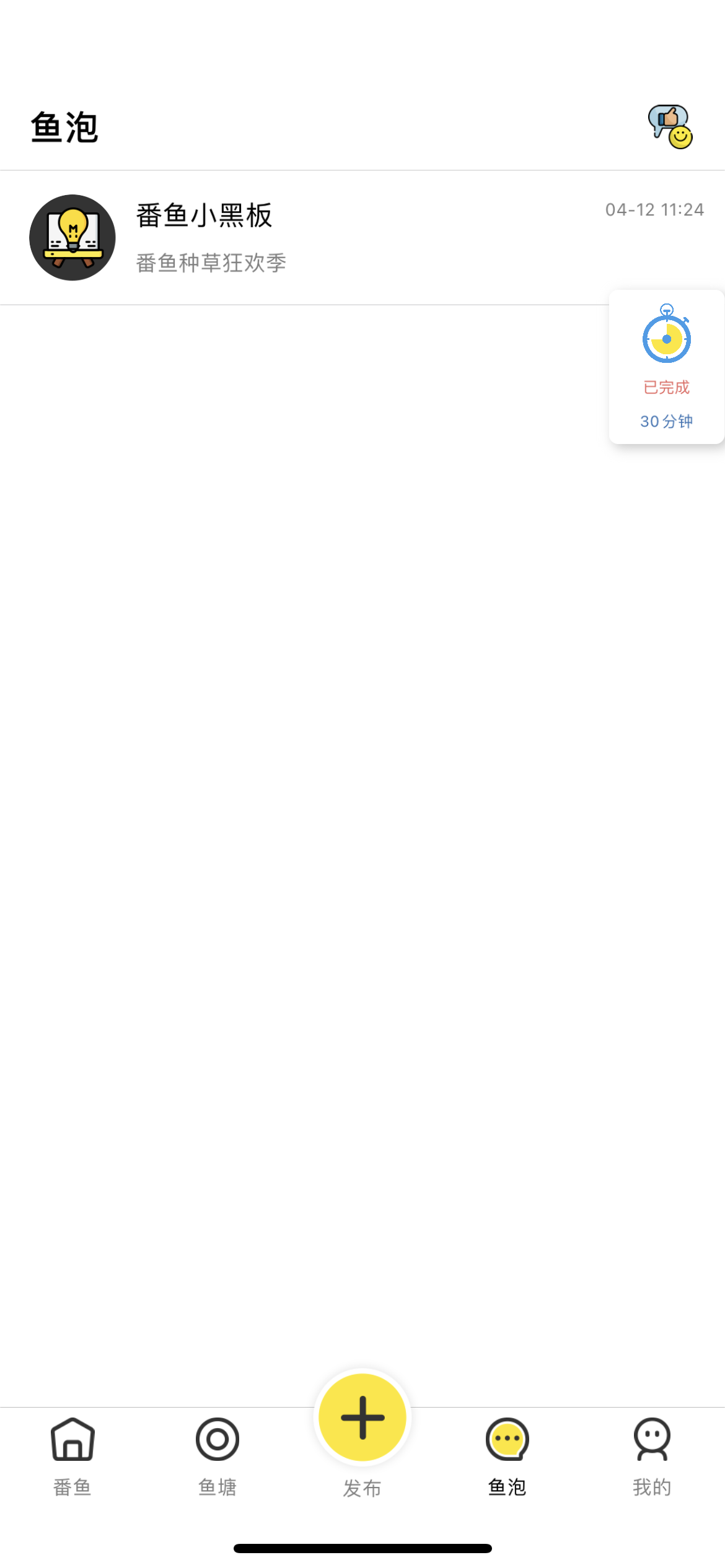725x1568 pixels.
Task: Select the 我的 profile face icon
Action: [651, 1441]
